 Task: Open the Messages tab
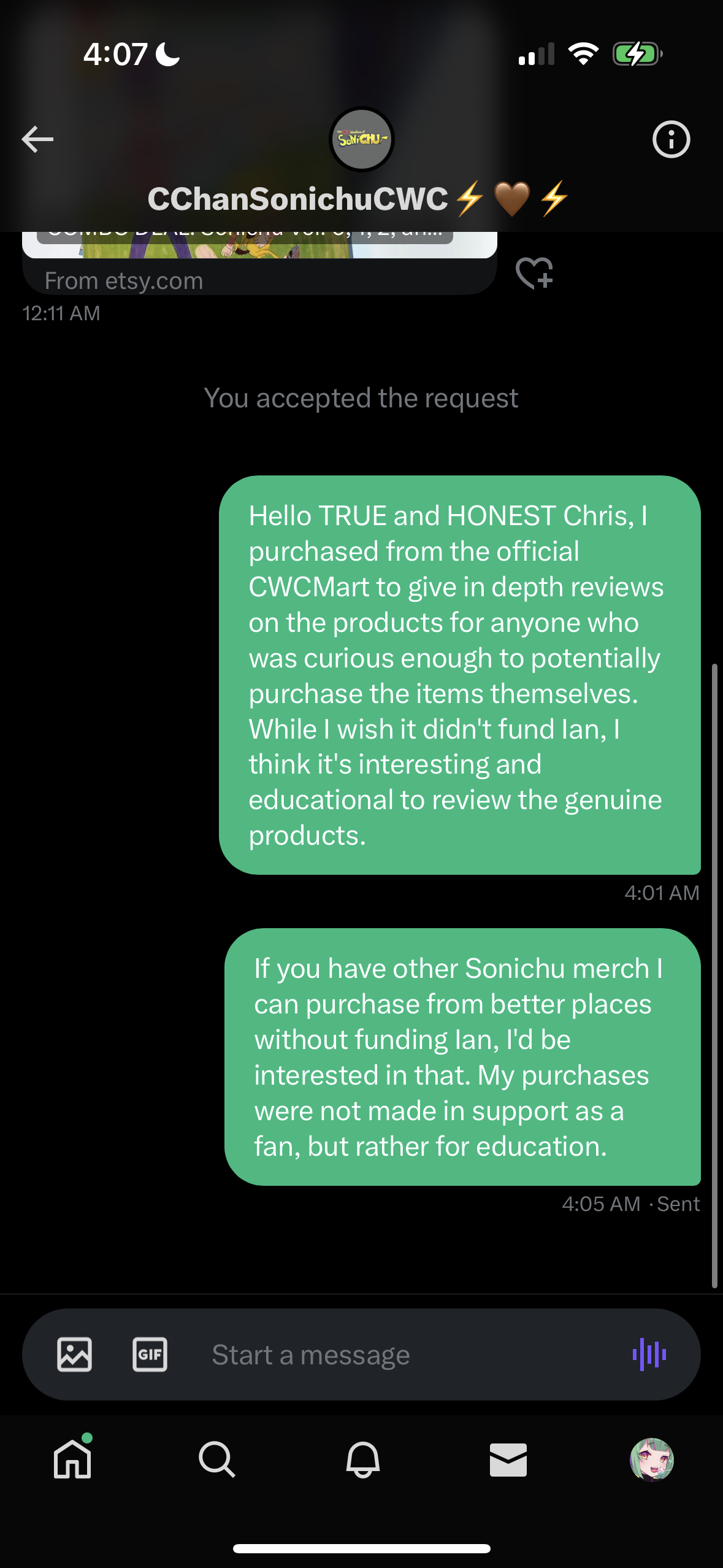[x=508, y=1459]
